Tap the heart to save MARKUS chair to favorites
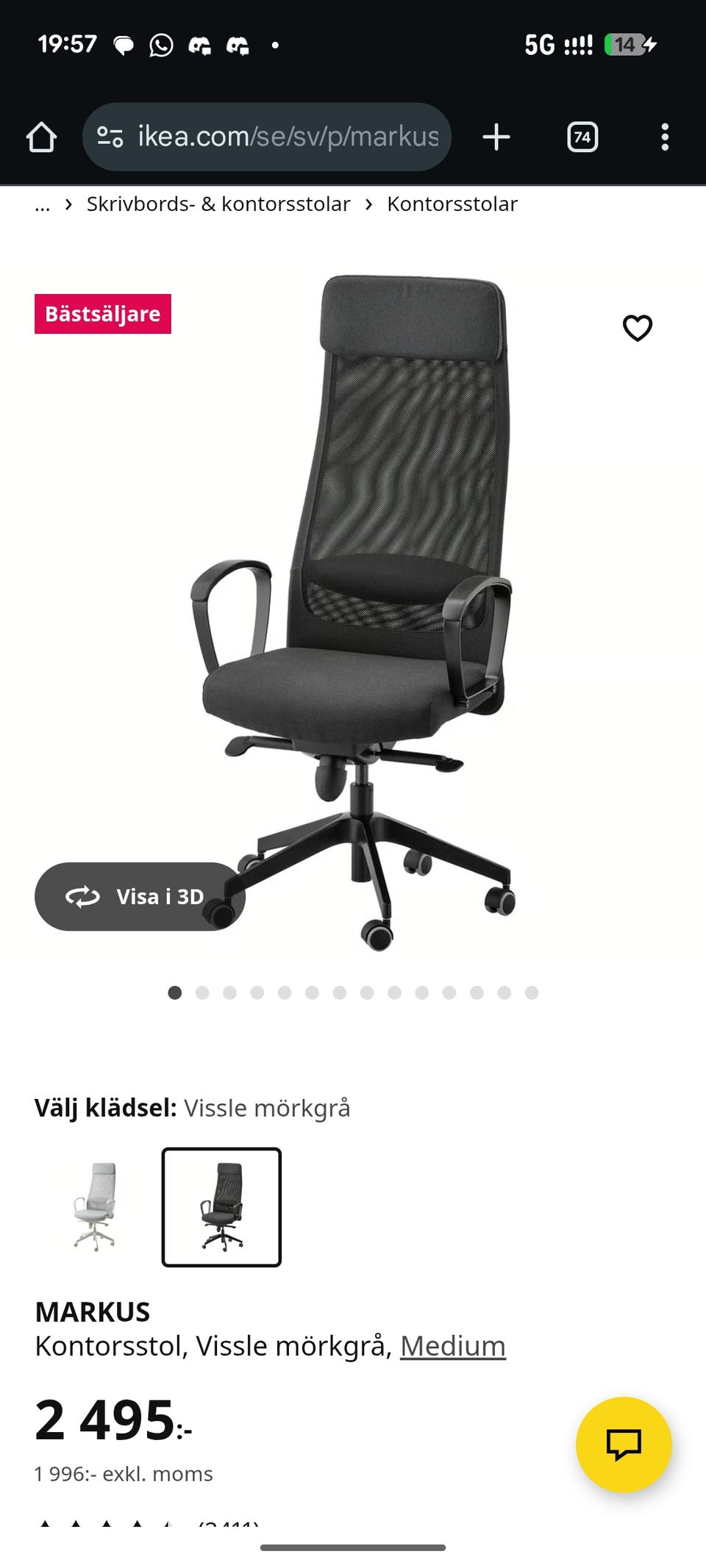This screenshot has height=1568, width=706. [x=637, y=329]
